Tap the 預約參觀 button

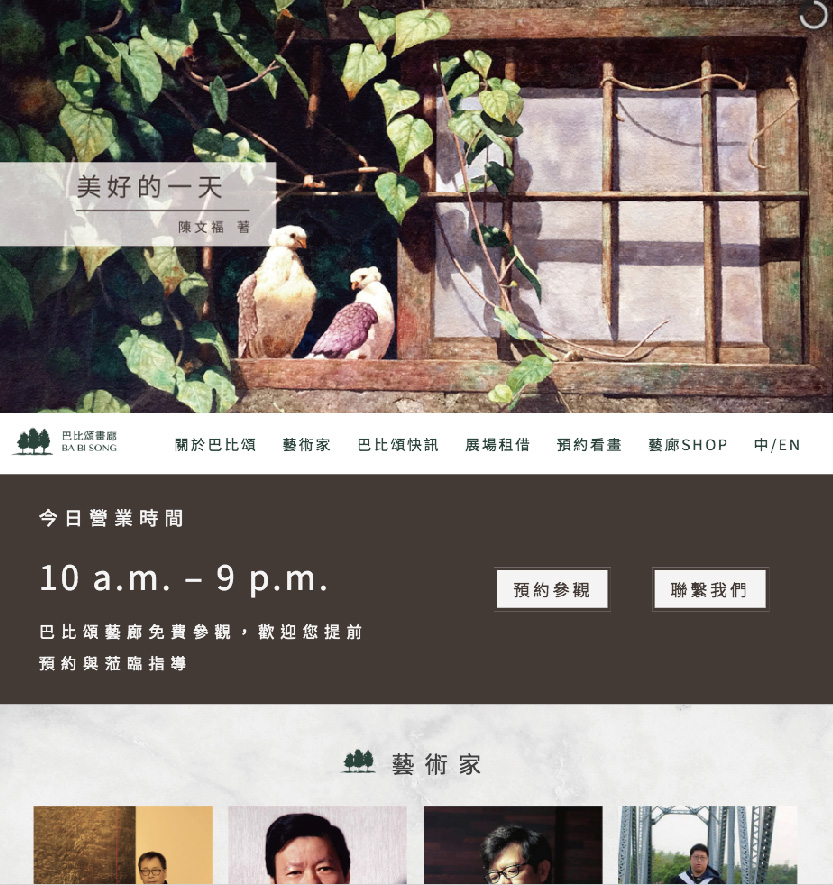tap(551, 590)
